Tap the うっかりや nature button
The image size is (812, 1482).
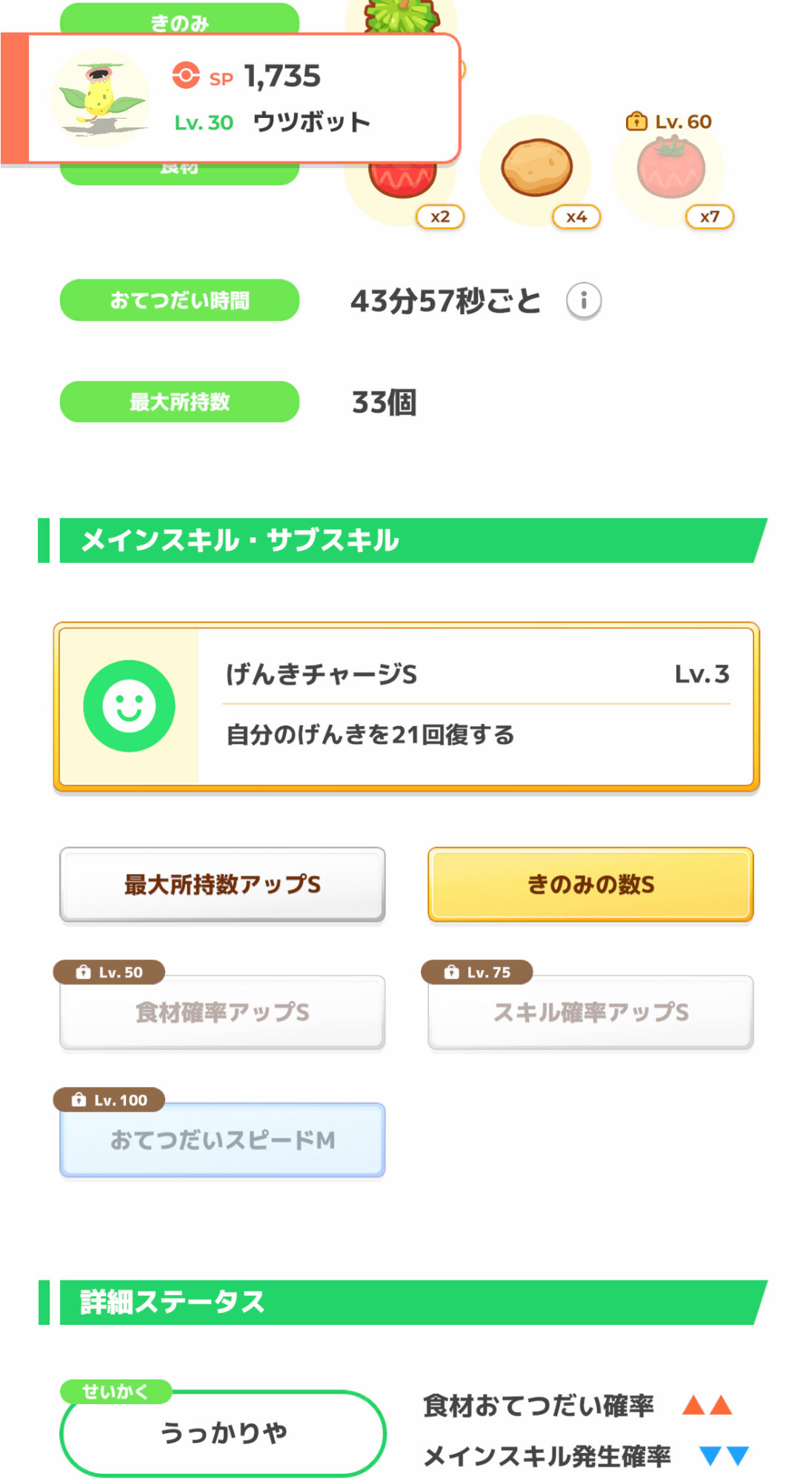(x=222, y=1433)
